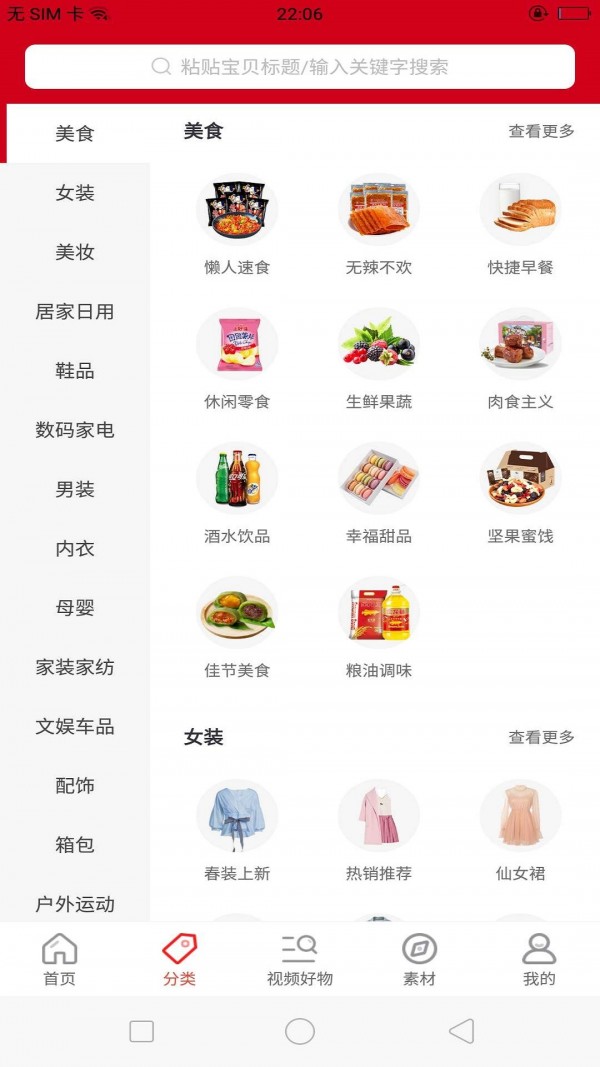Open the 粮油调味 tile
This screenshot has height=1067, width=600.
[378, 627]
